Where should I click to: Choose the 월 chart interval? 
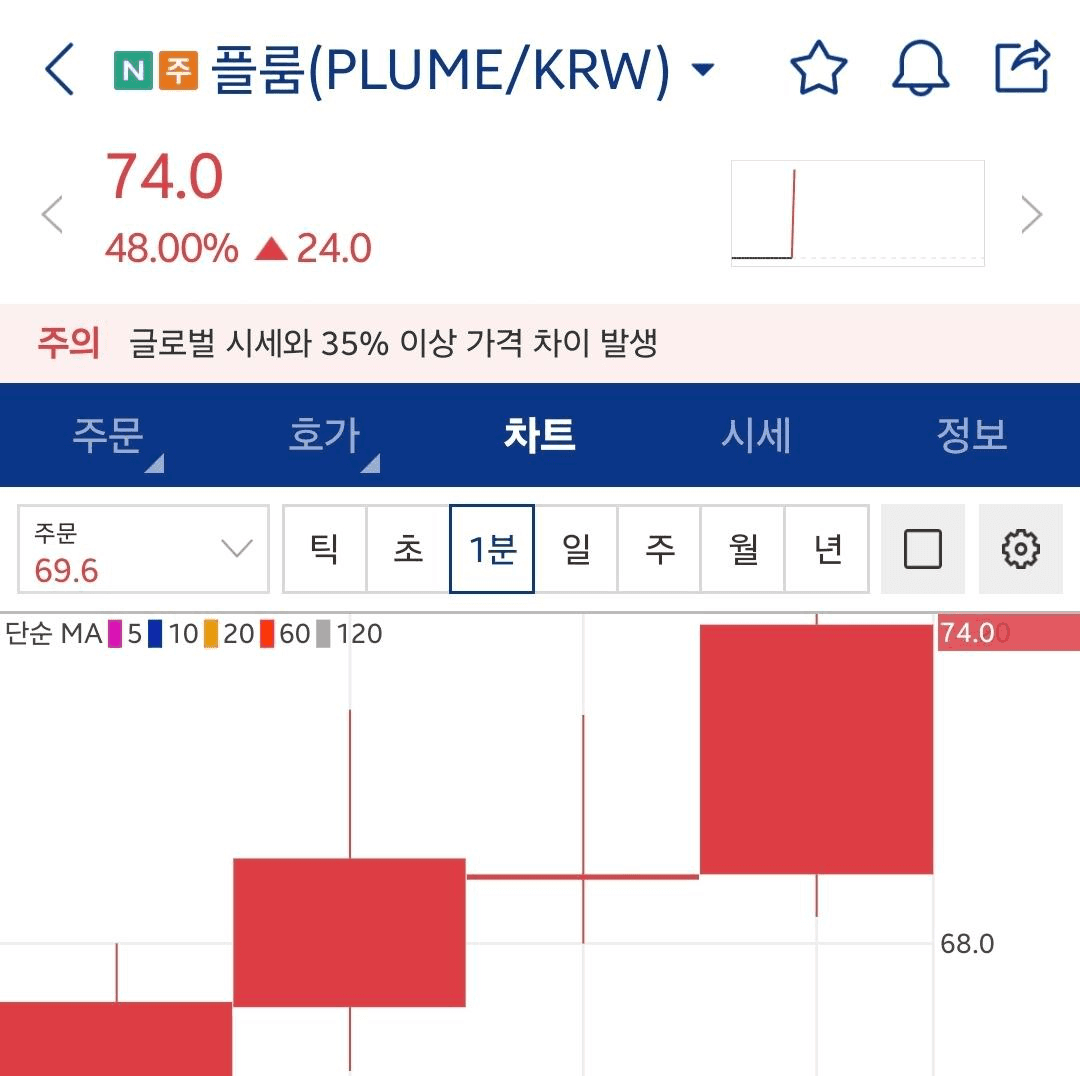point(743,549)
